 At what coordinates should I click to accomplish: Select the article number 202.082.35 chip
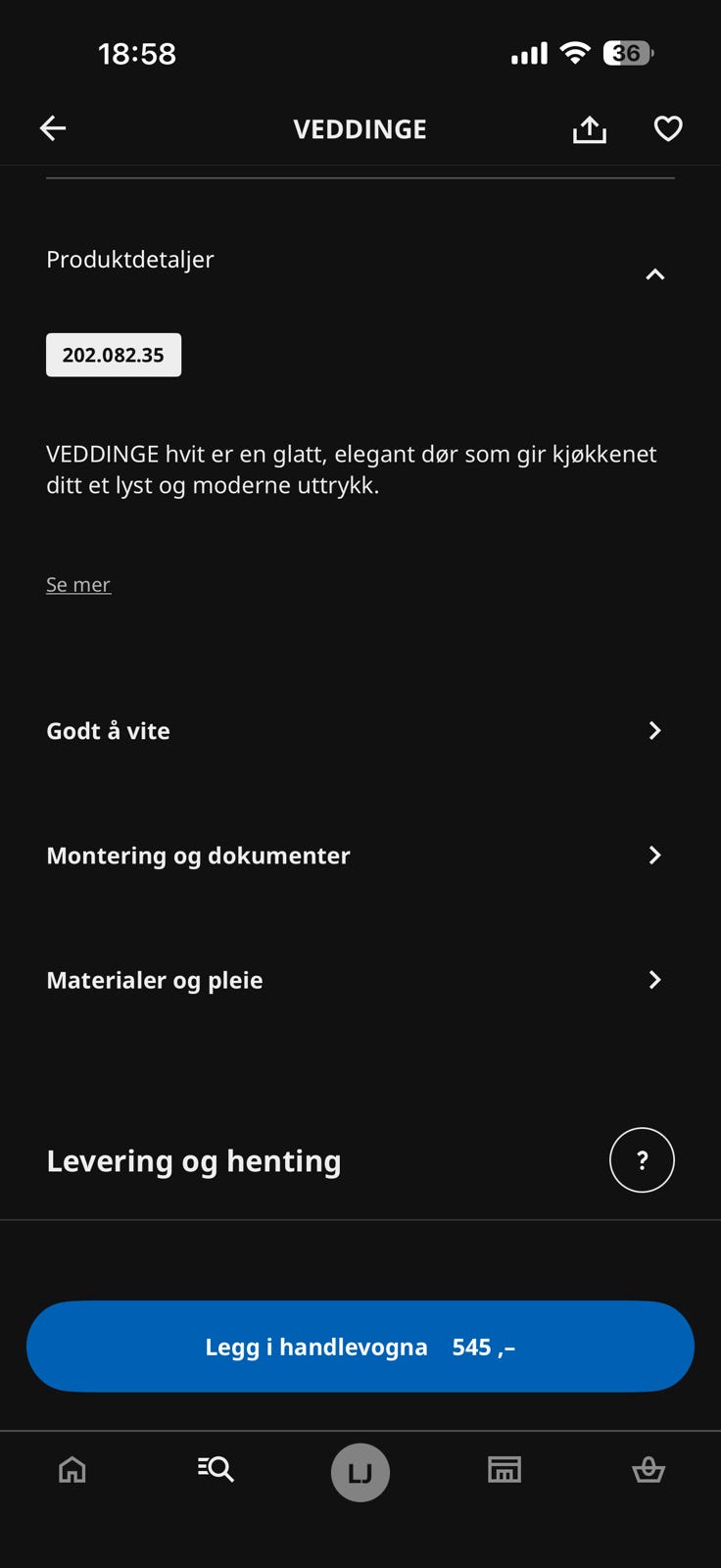point(114,355)
